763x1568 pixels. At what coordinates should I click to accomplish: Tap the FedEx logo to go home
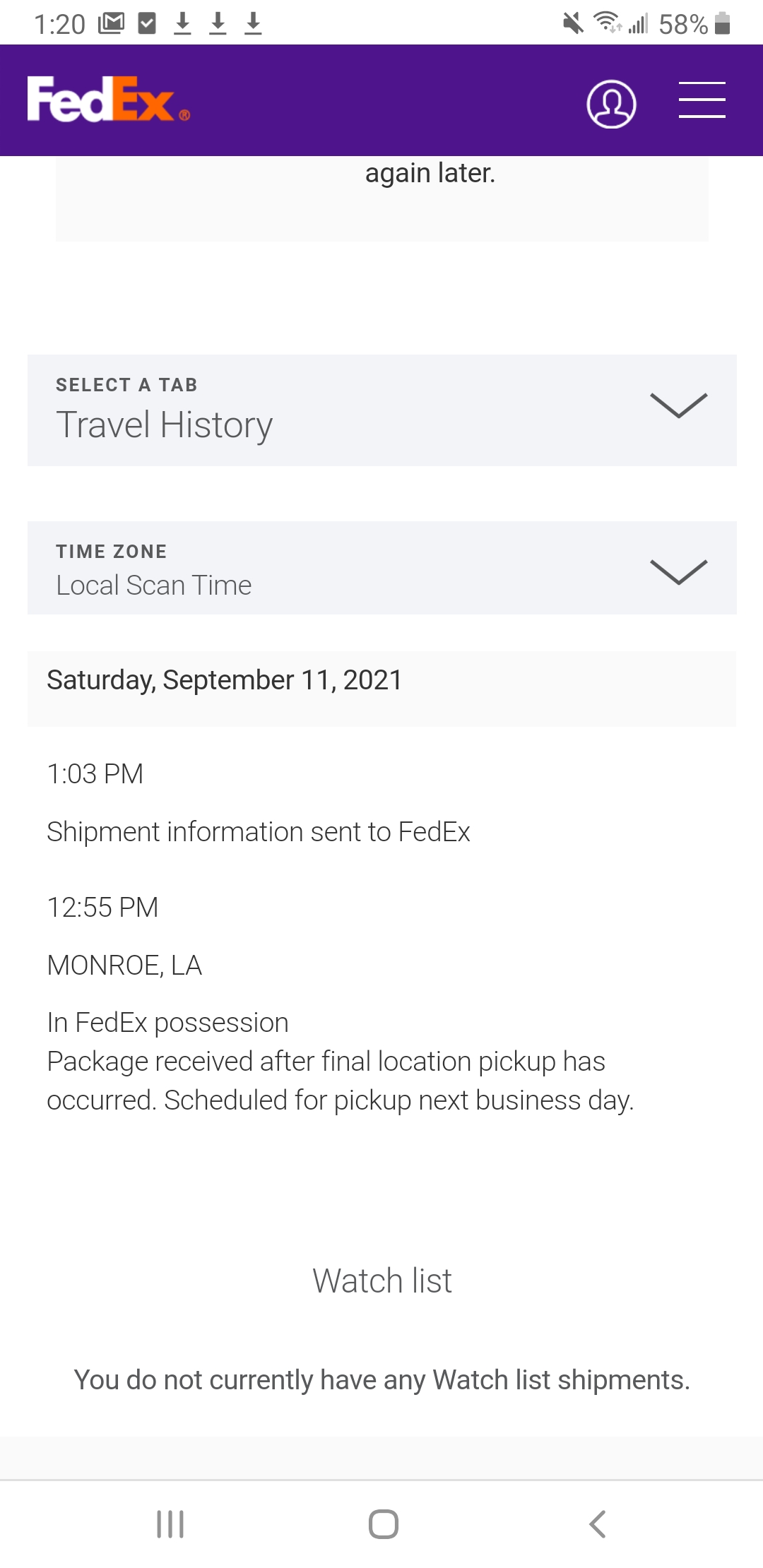(x=109, y=100)
